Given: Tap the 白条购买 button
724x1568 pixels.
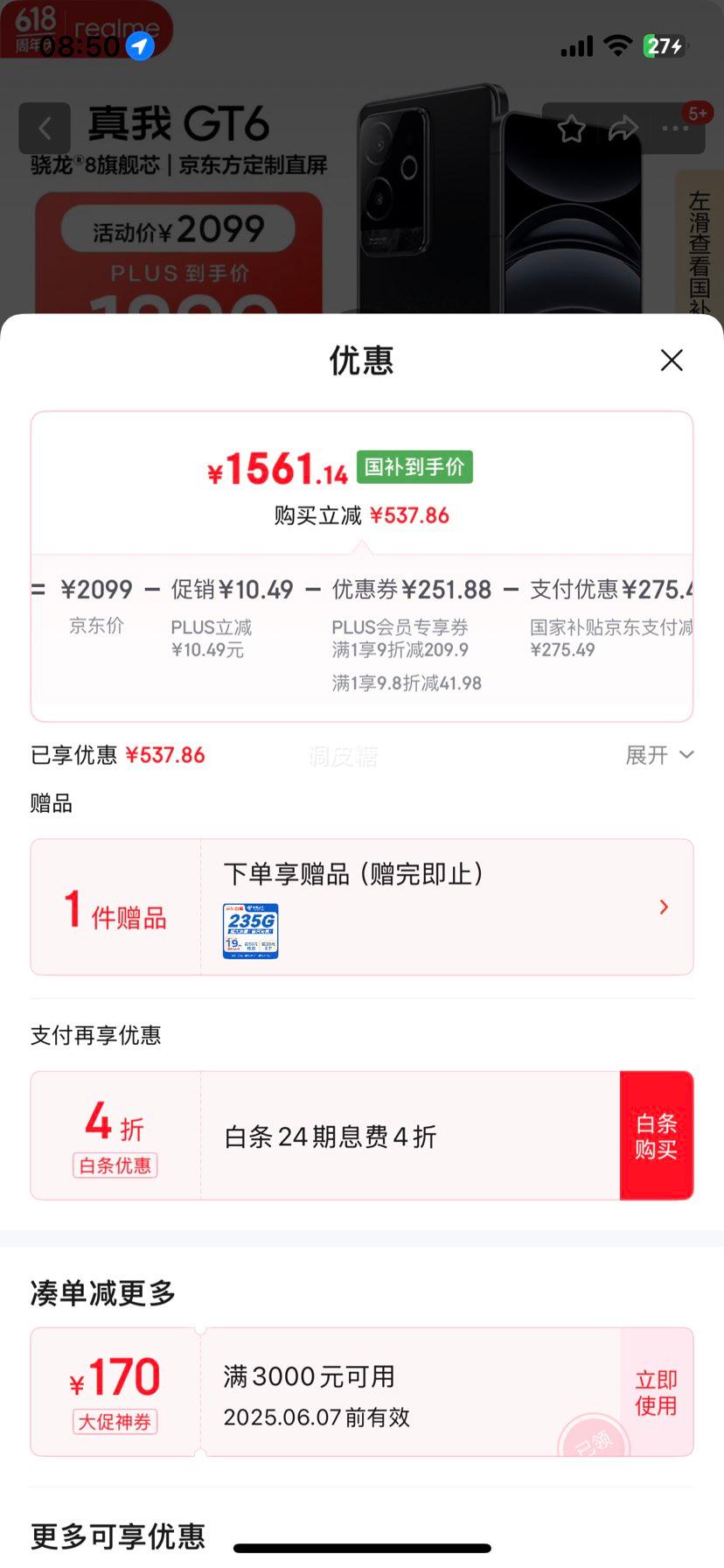Looking at the screenshot, I should [x=656, y=1136].
